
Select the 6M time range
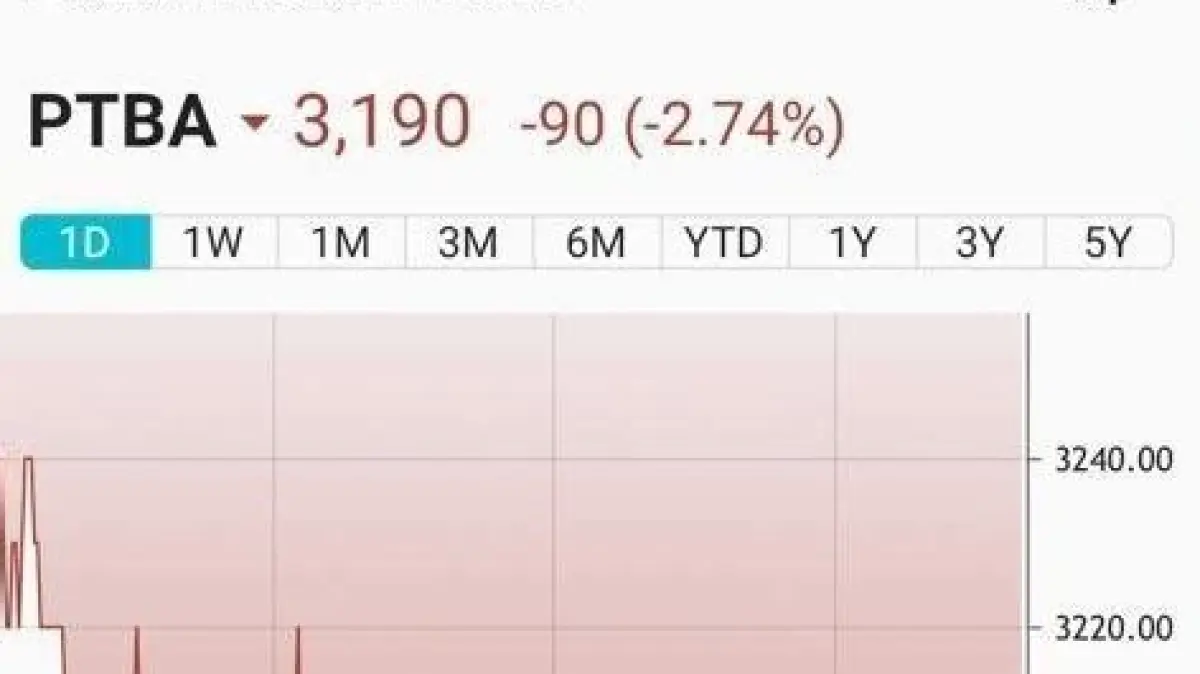596,242
